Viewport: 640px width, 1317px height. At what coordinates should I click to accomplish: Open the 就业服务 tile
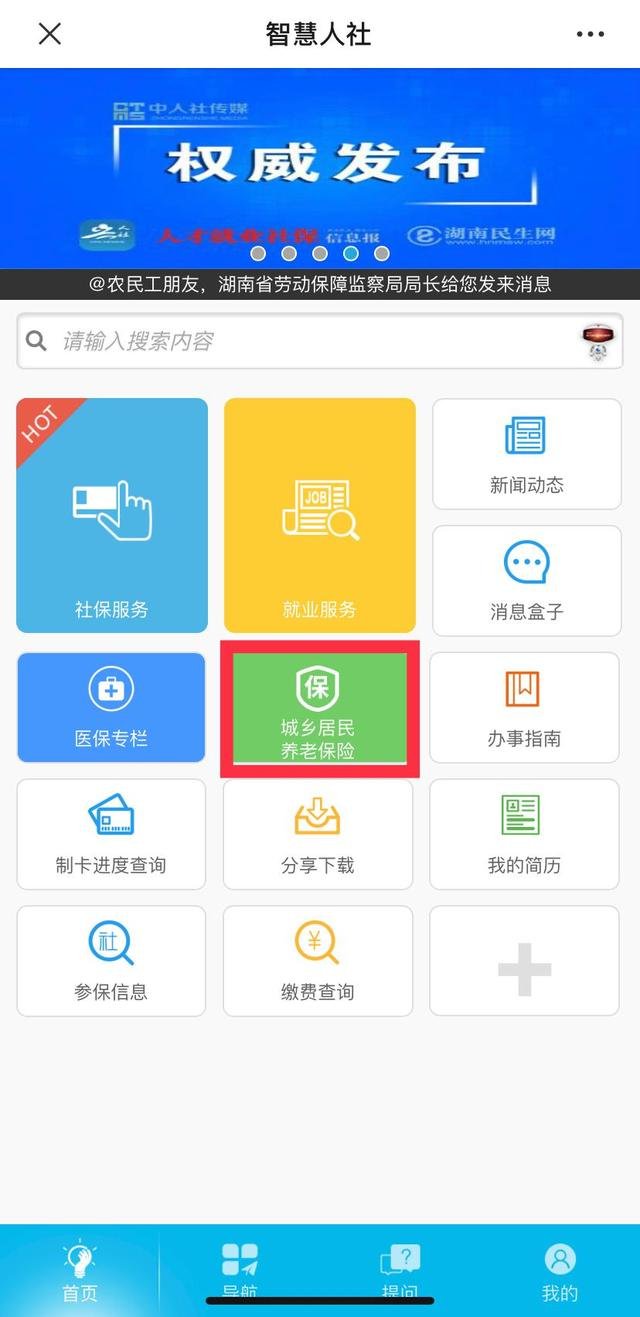coord(319,515)
